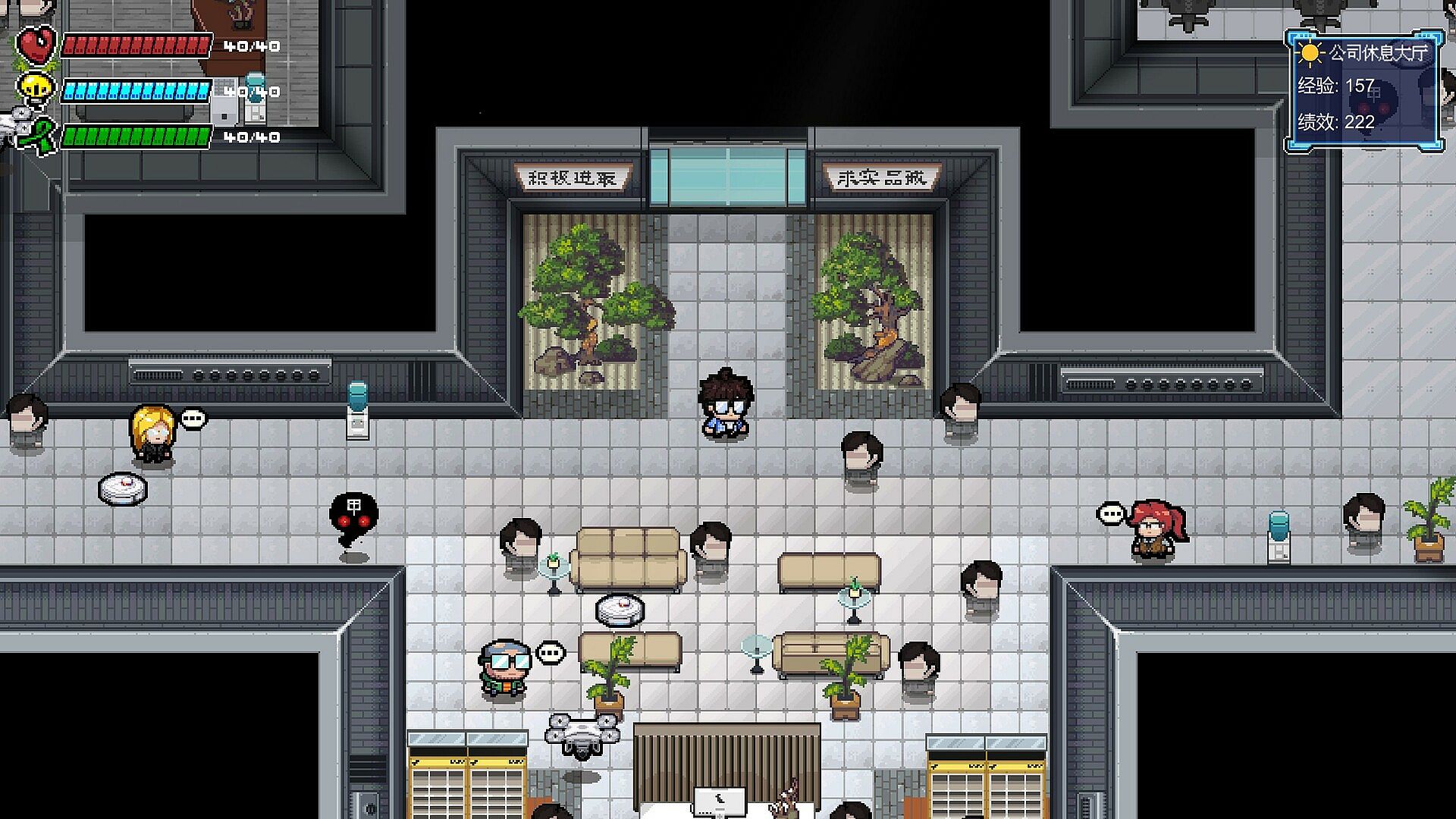Image resolution: width=1456 pixels, height=819 pixels.
Task: Talk to the blonde-haired woman with speech bubble
Action: click(154, 434)
